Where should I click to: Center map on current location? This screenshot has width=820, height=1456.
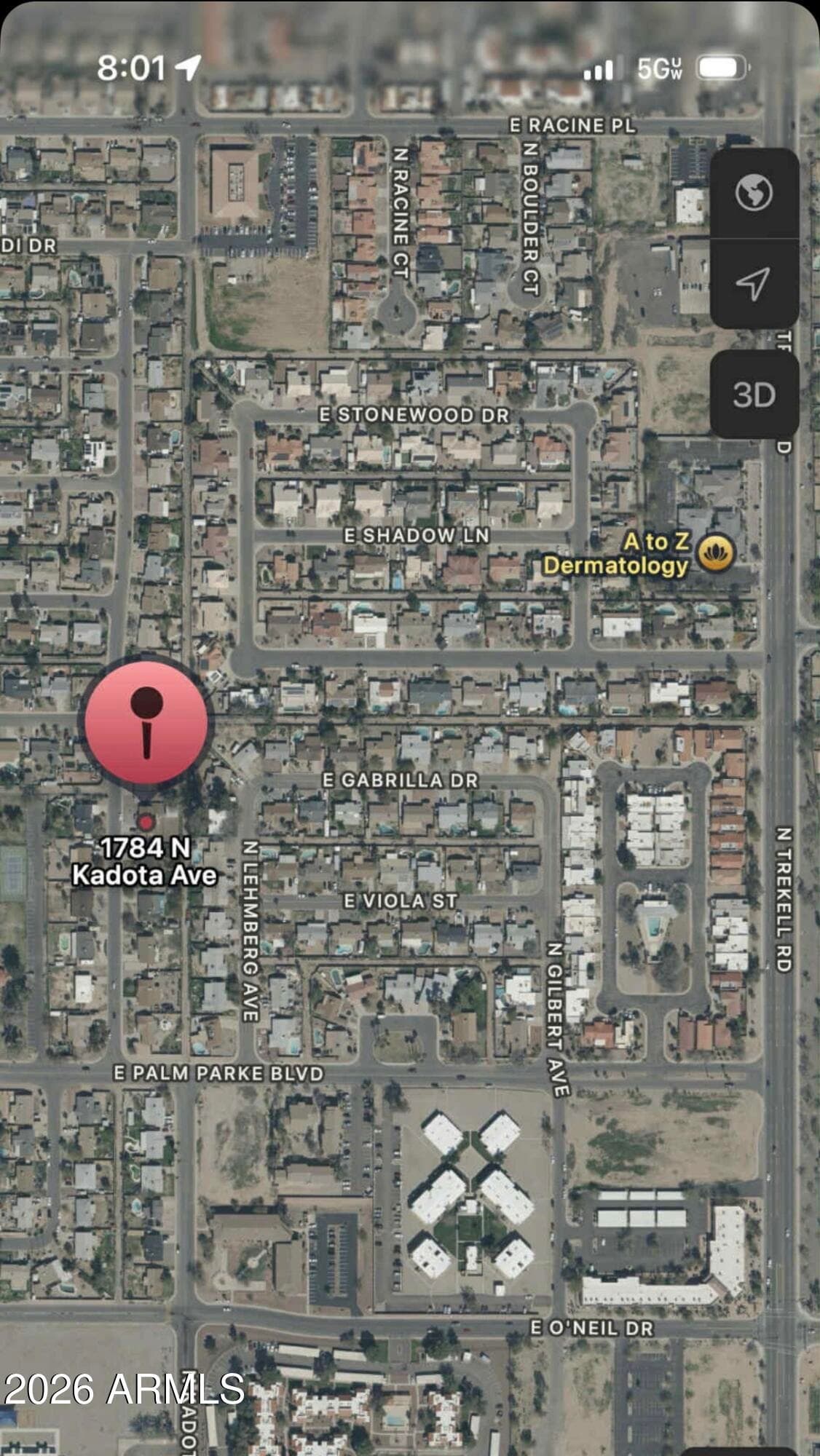coord(754,283)
